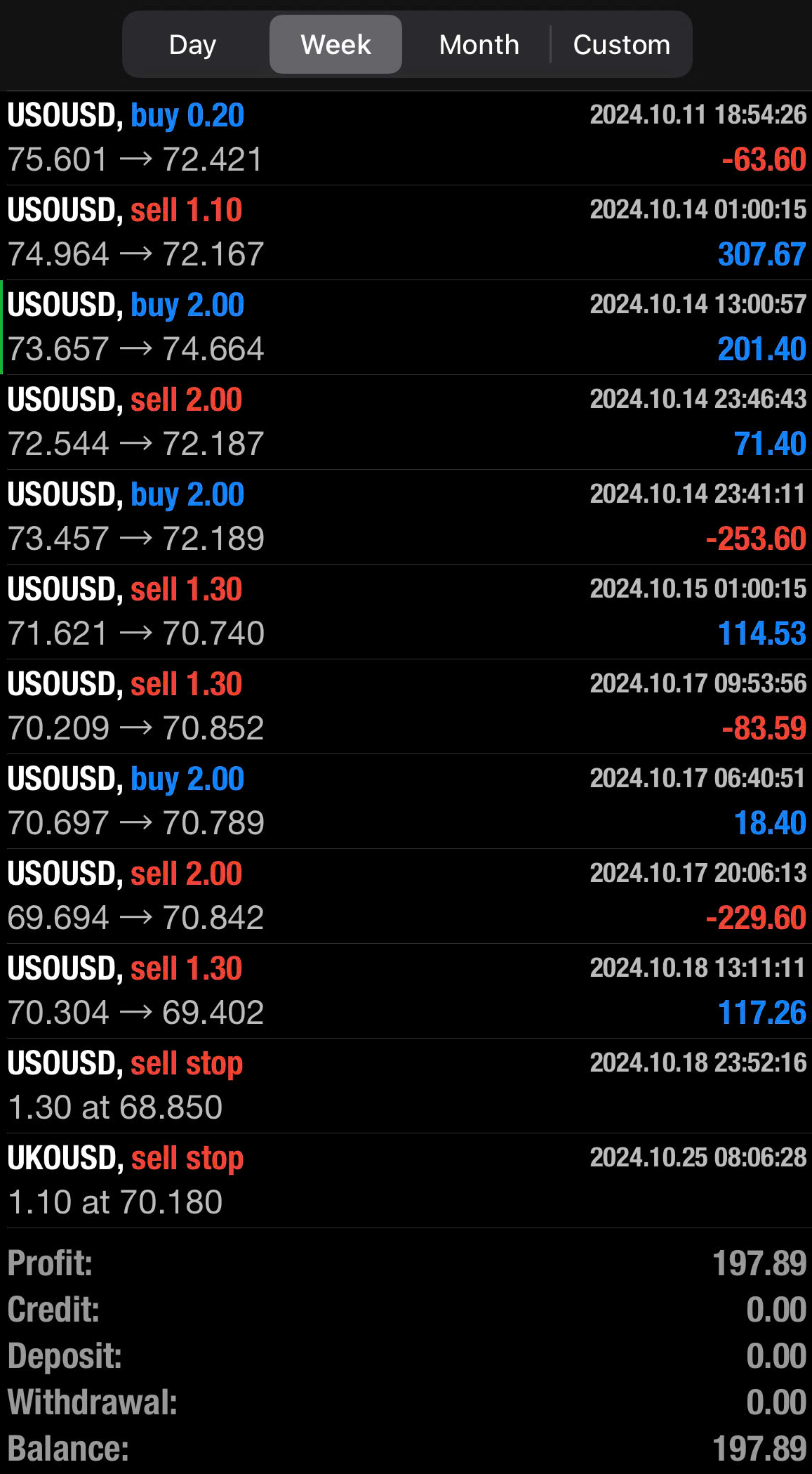The height and width of the screenshot is (1474, 812).
Task: Show history for the Month
Action: (x=479, y=45)
